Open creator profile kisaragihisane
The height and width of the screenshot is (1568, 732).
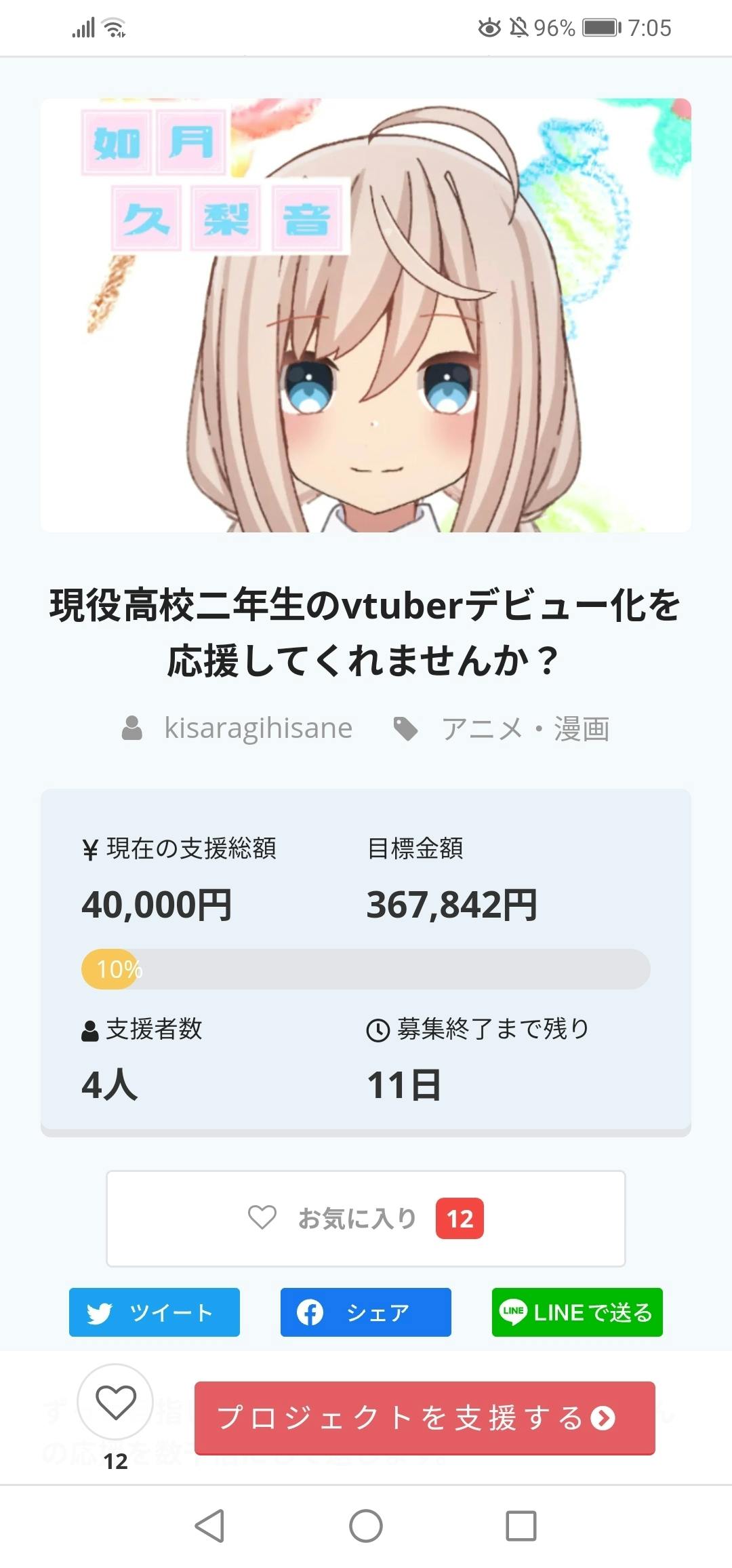[258, 728]
